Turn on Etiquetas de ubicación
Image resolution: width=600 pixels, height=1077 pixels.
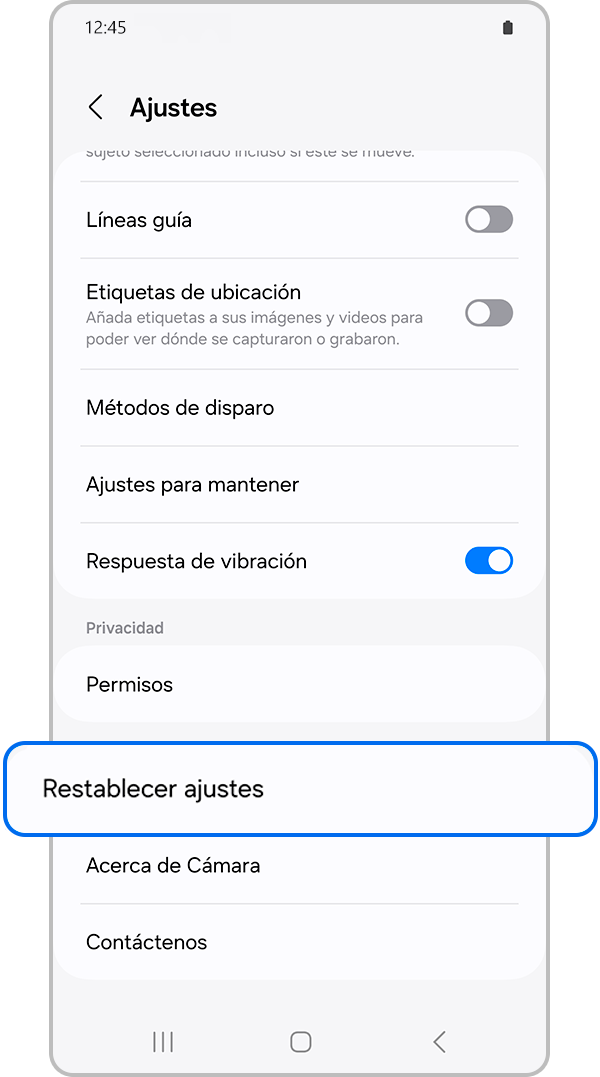click(x=488, y=313)
